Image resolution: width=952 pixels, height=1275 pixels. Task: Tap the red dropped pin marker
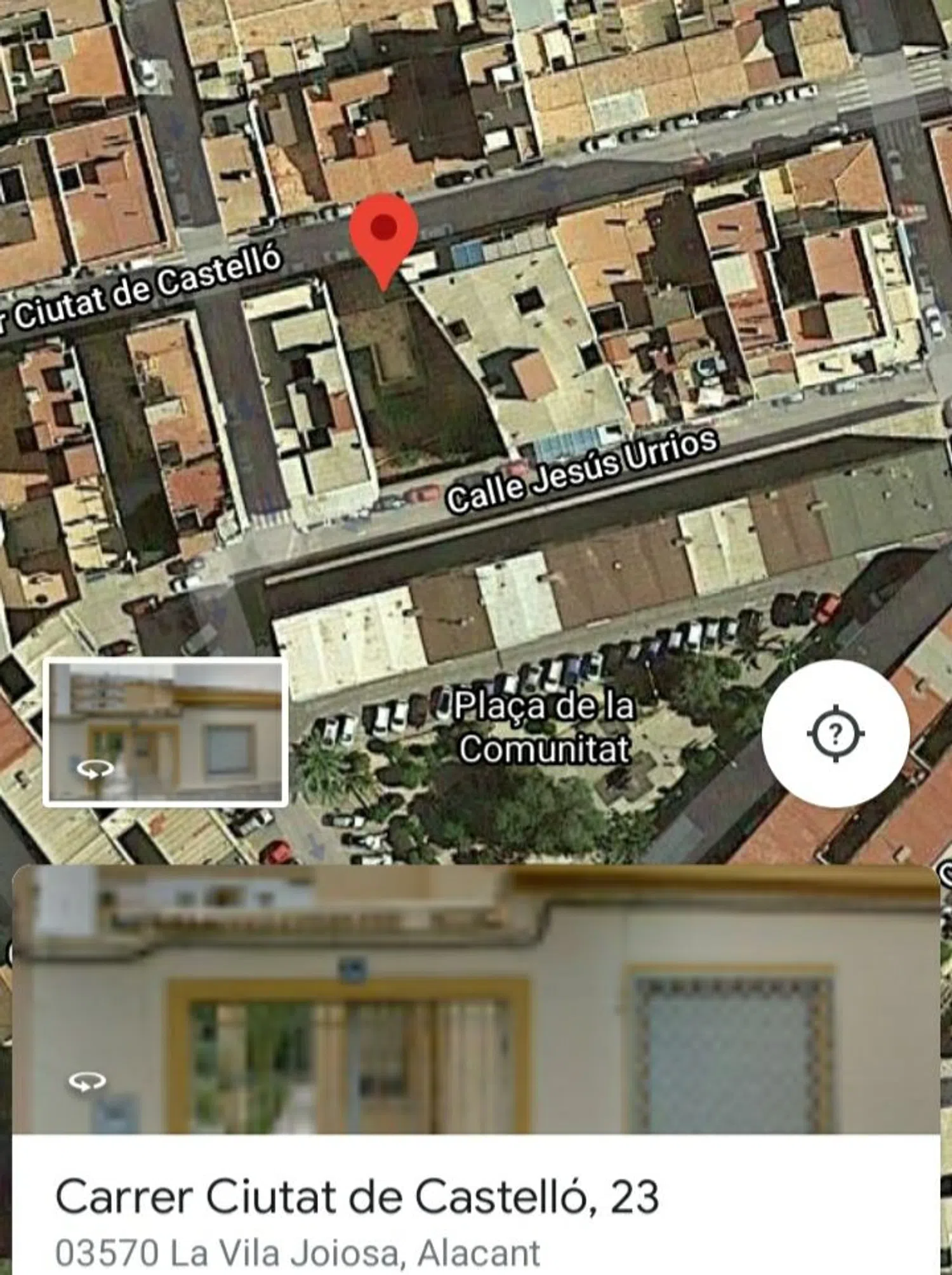click(x=383, y=235)
